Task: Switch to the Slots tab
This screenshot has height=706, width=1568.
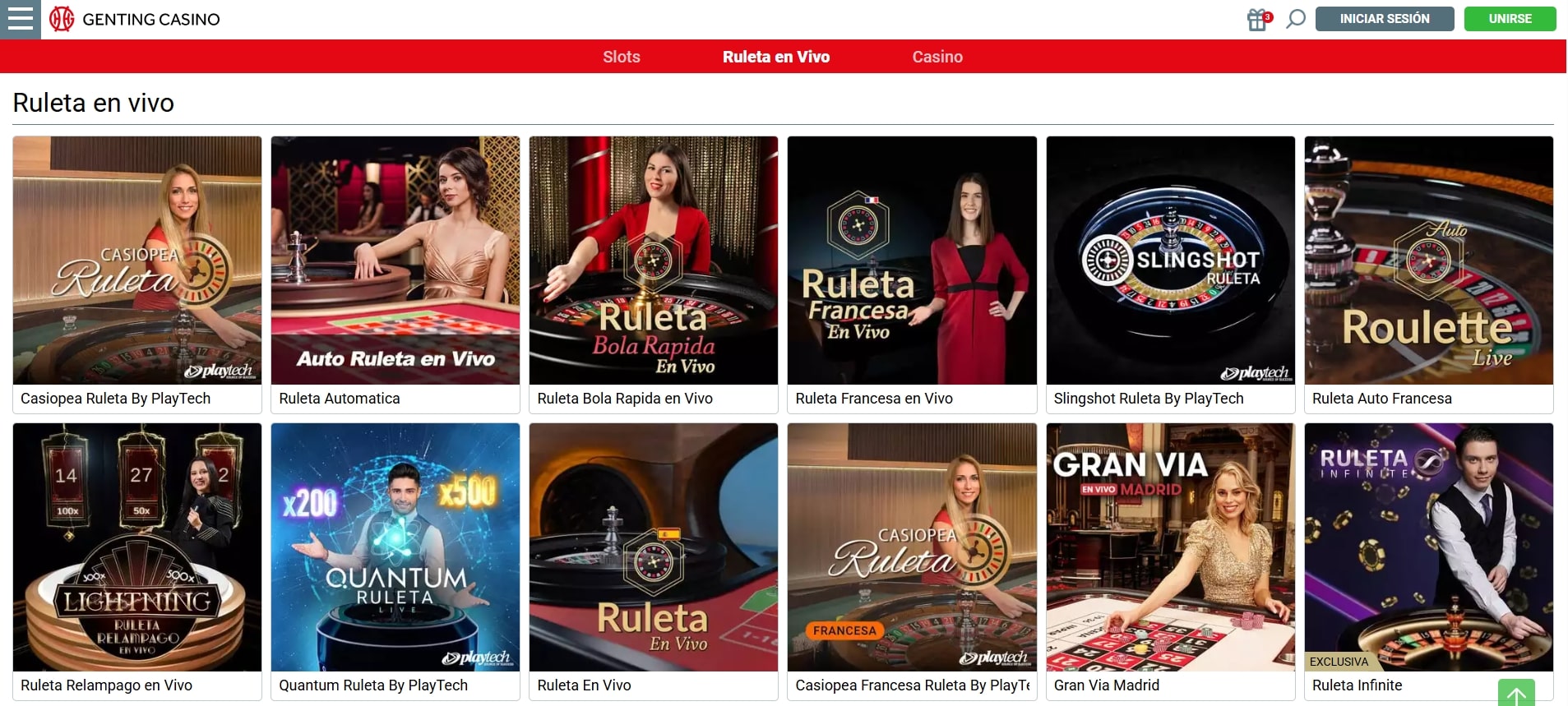Action: coord(621,57)
